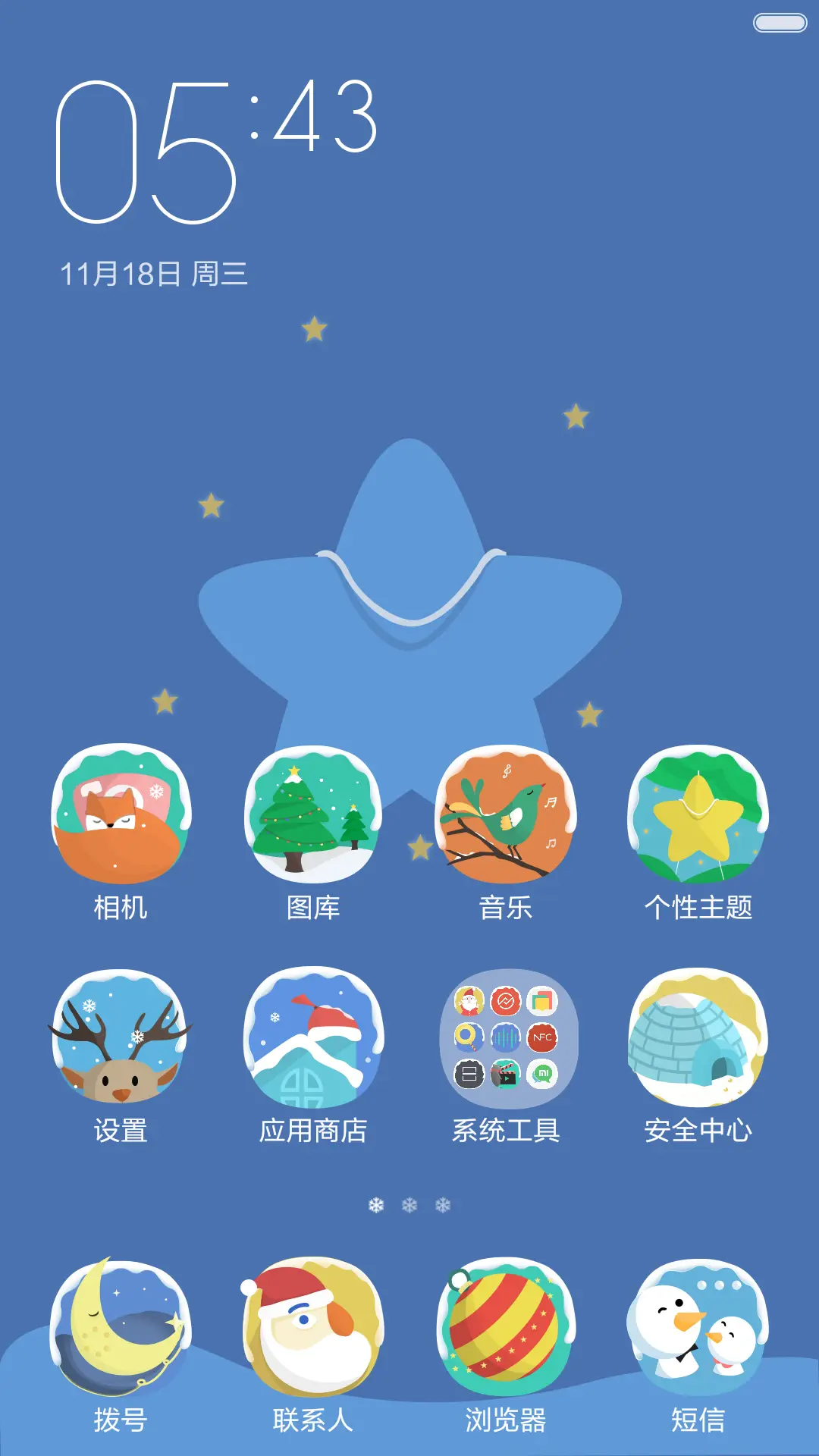Tap the magnifier search mini icon in the folder
Image resolution: width=819 pixels, height=1456 pixels.
click(x=469, y=1036)
